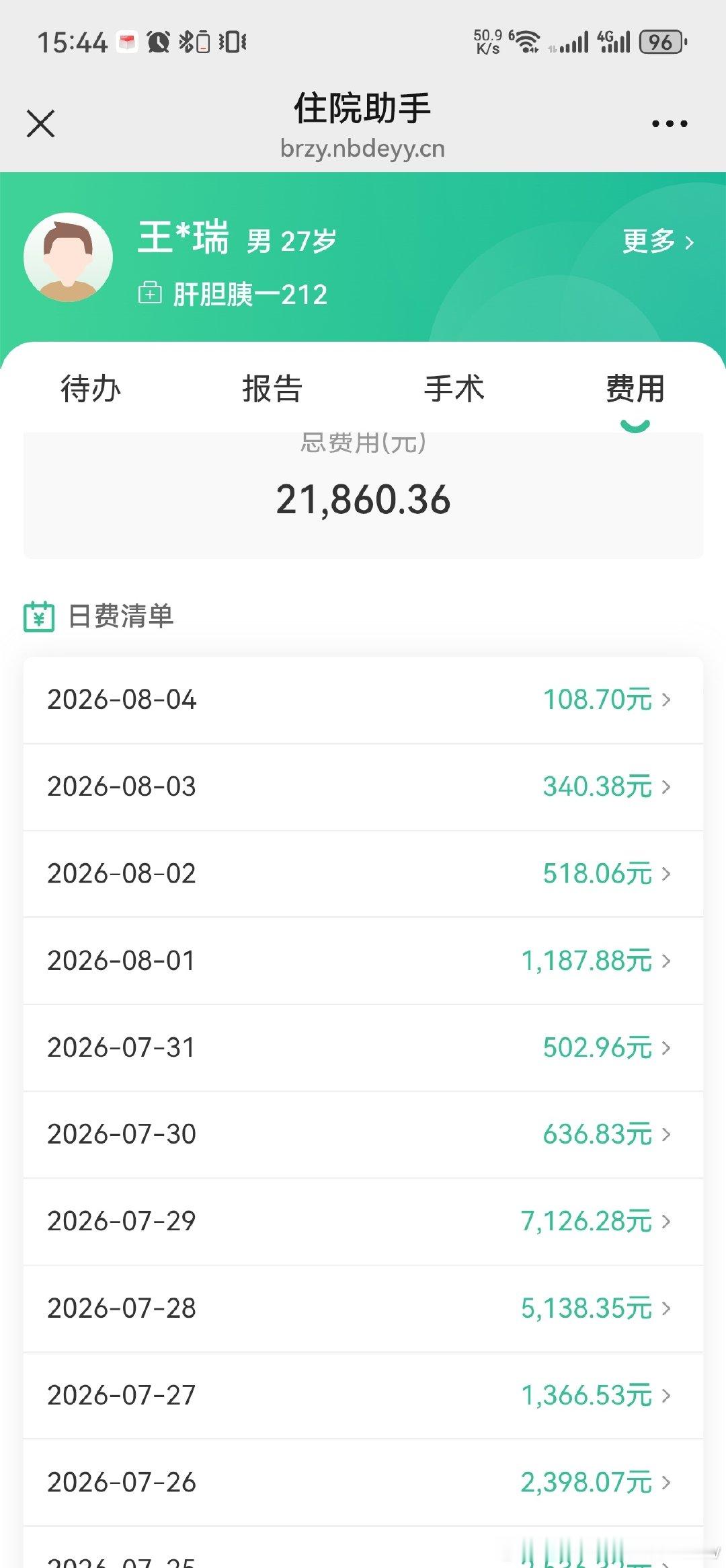
Task: Open the 2026-08-03 daily fee details
Action: 363,787
